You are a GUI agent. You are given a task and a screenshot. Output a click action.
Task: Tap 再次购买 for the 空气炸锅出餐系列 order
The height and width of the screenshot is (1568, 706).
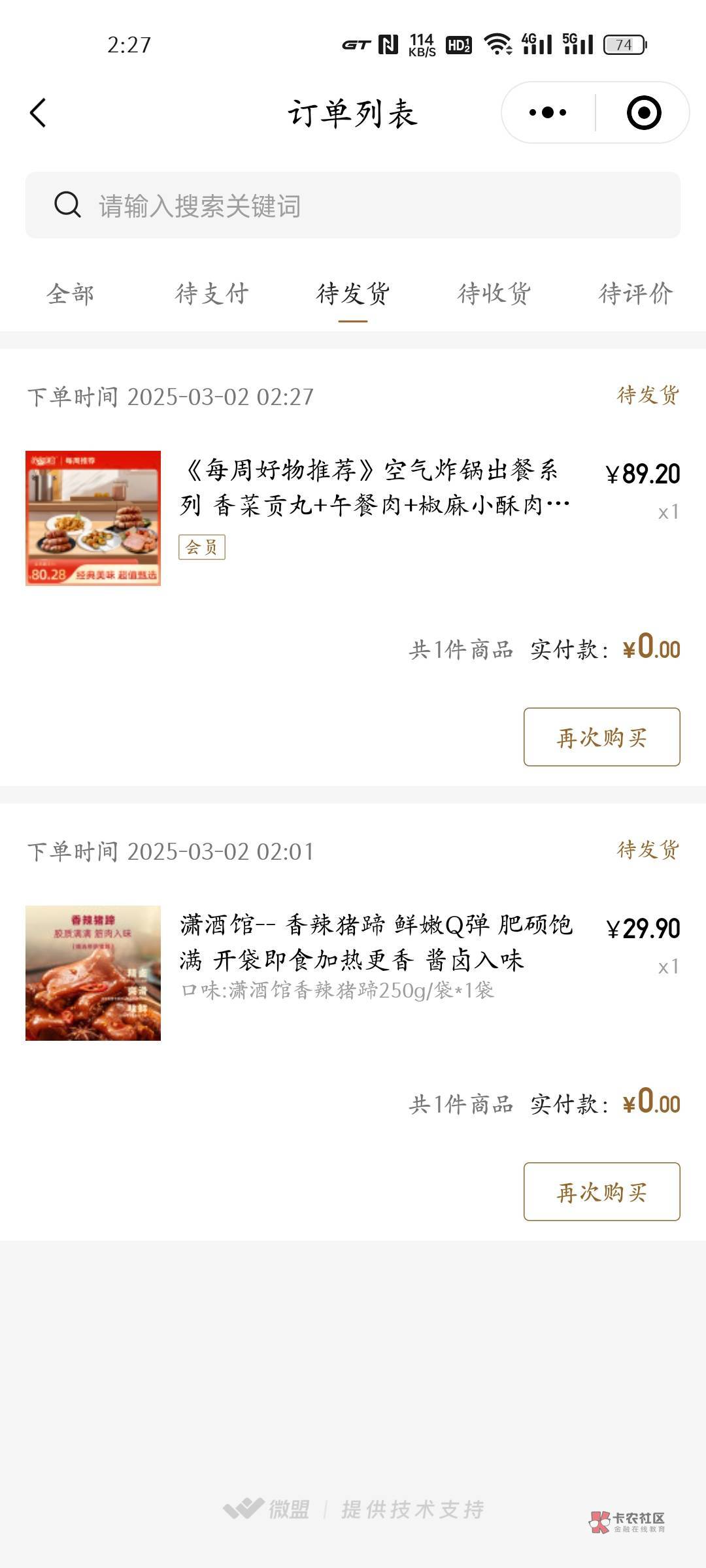[x=601, y=737]
